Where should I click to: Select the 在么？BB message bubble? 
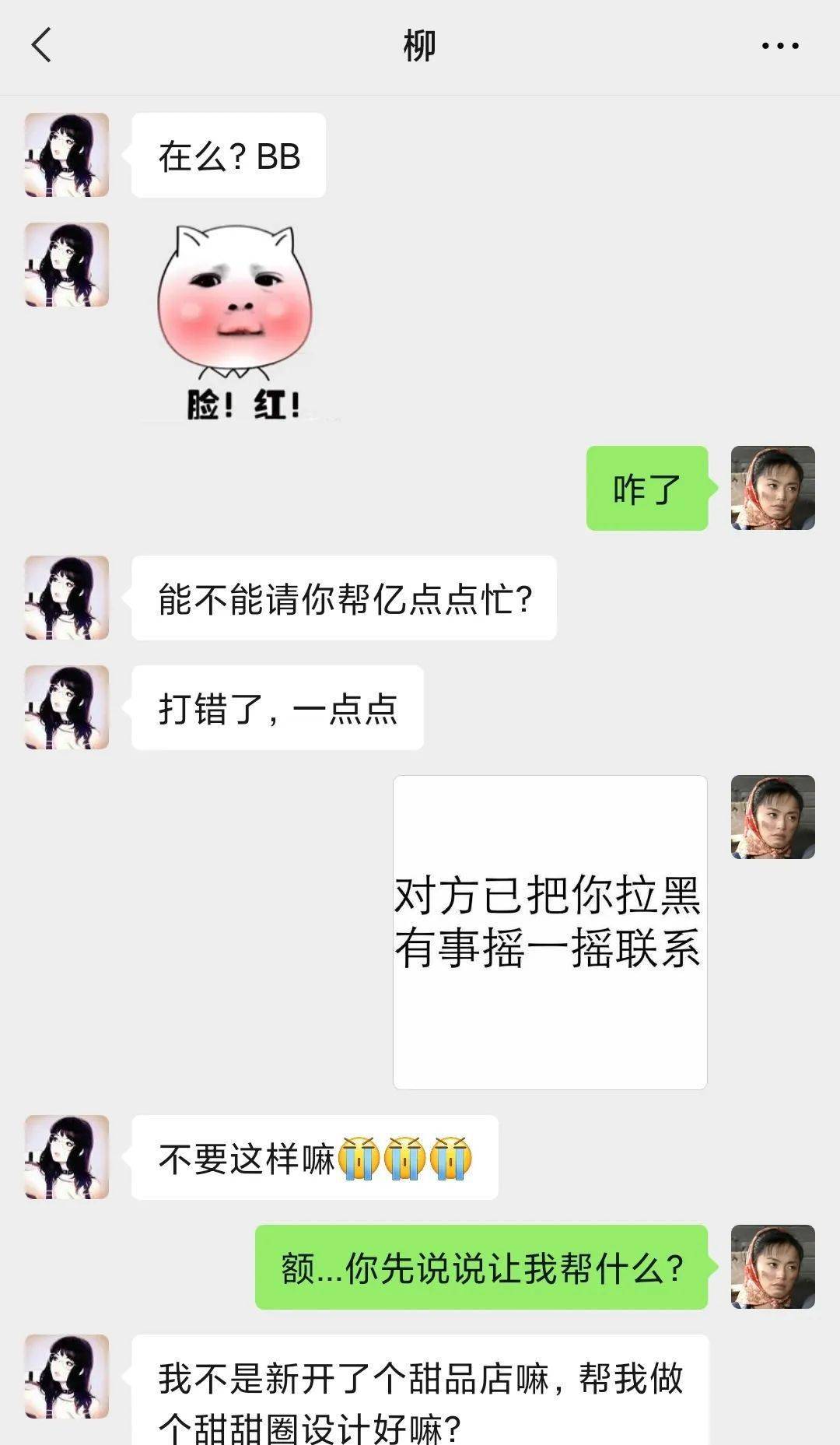click(x=228, y=154)
